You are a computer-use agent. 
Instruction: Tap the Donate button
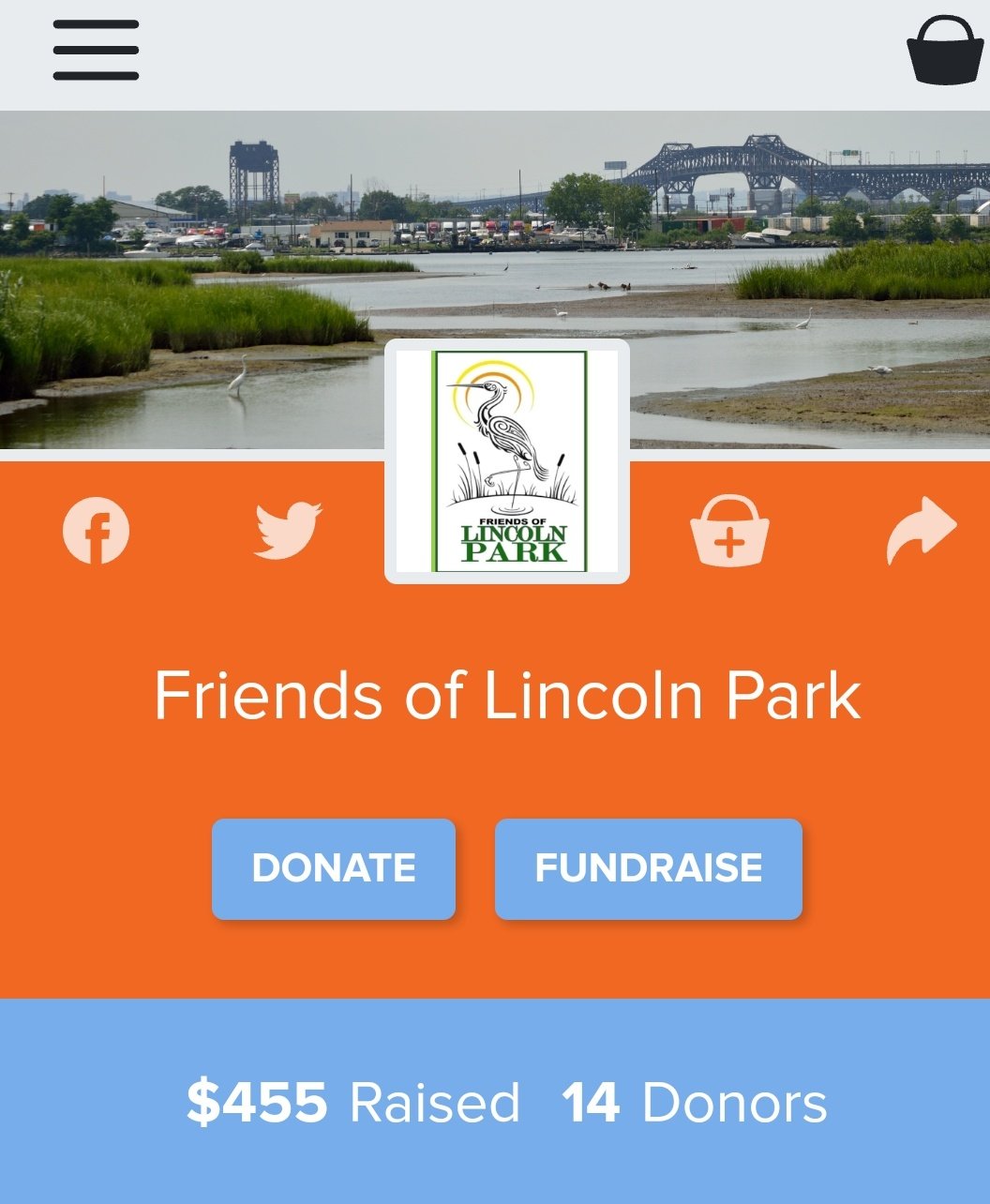click(x=334, y=868)
